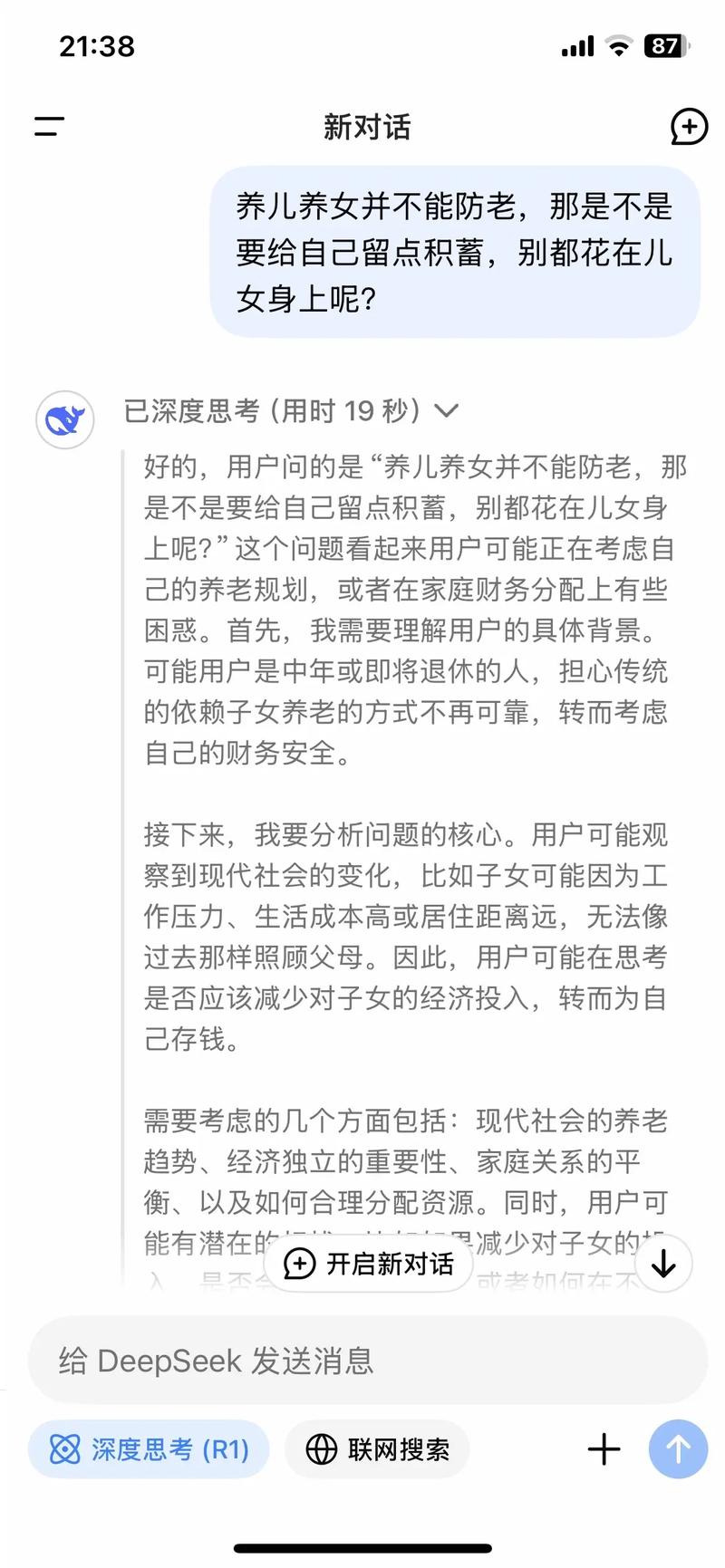
Task: Toggle 深度思考 (R1) mode
Action: coord(150,1449)
